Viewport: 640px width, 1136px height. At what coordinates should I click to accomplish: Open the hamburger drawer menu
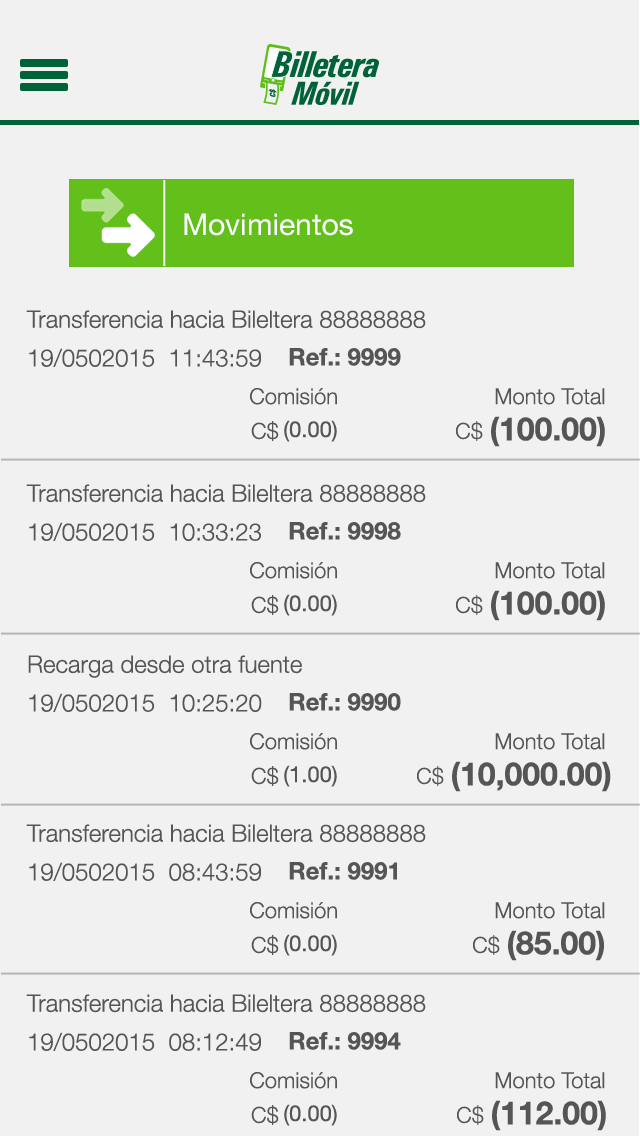[43, 75]
